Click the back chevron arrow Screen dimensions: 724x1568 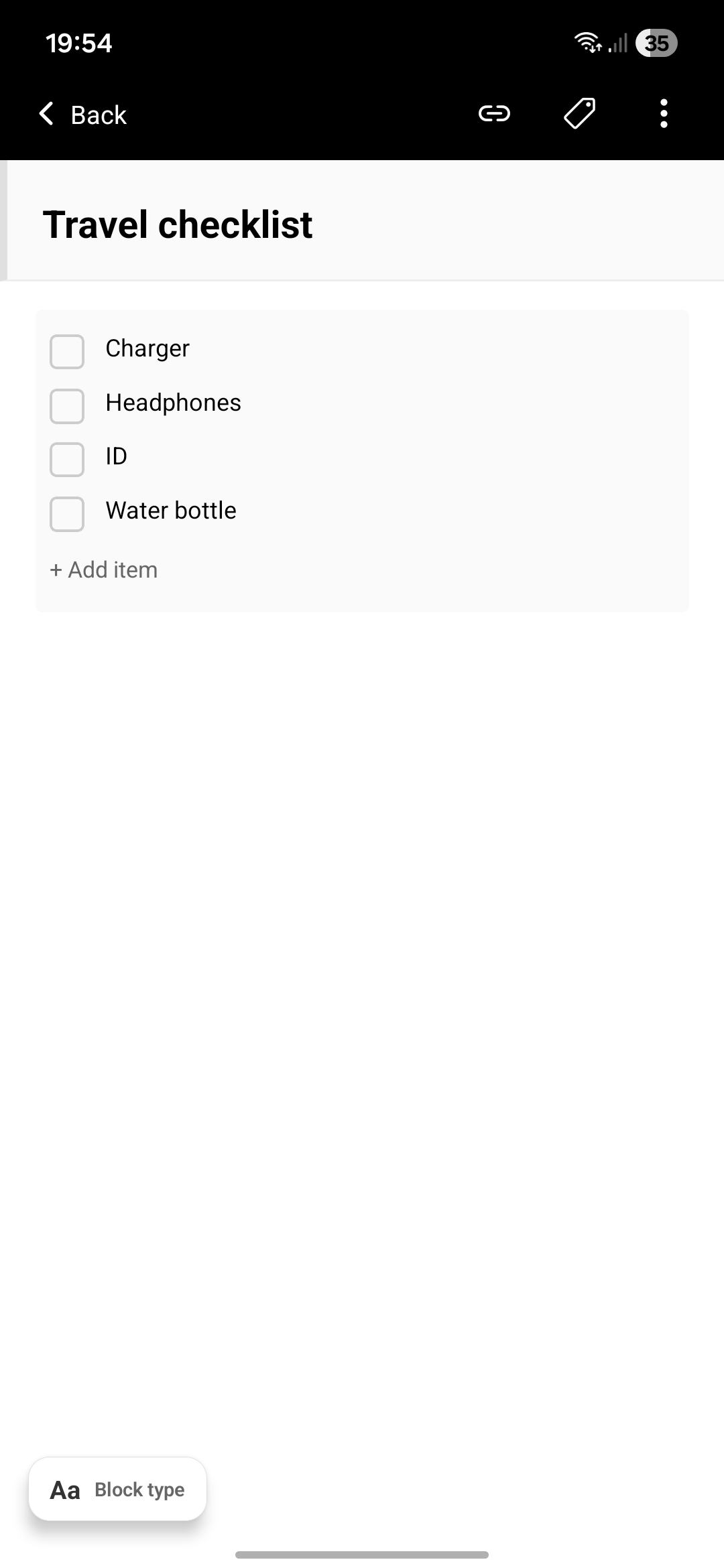46,114
